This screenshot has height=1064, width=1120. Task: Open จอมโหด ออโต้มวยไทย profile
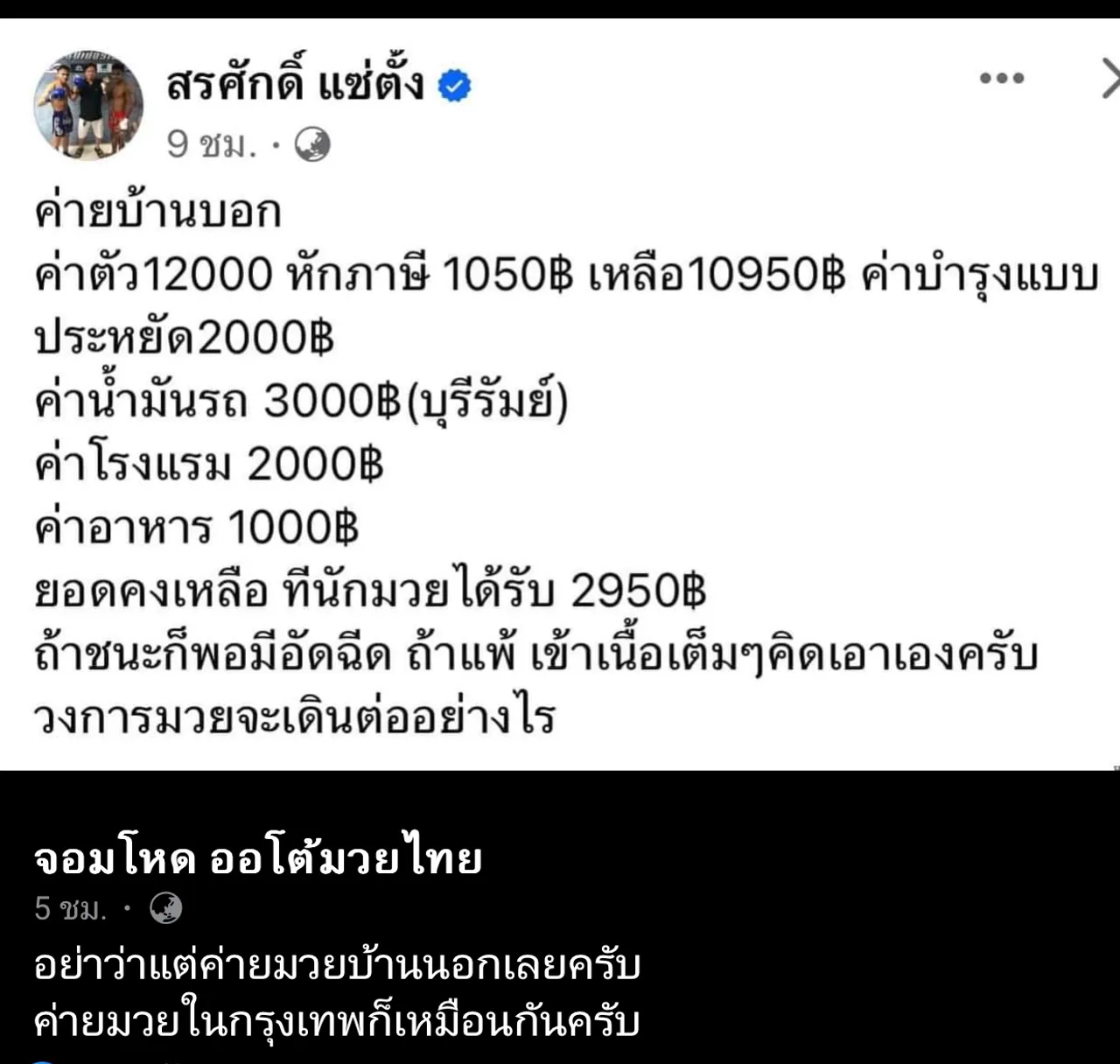point(258,858)
